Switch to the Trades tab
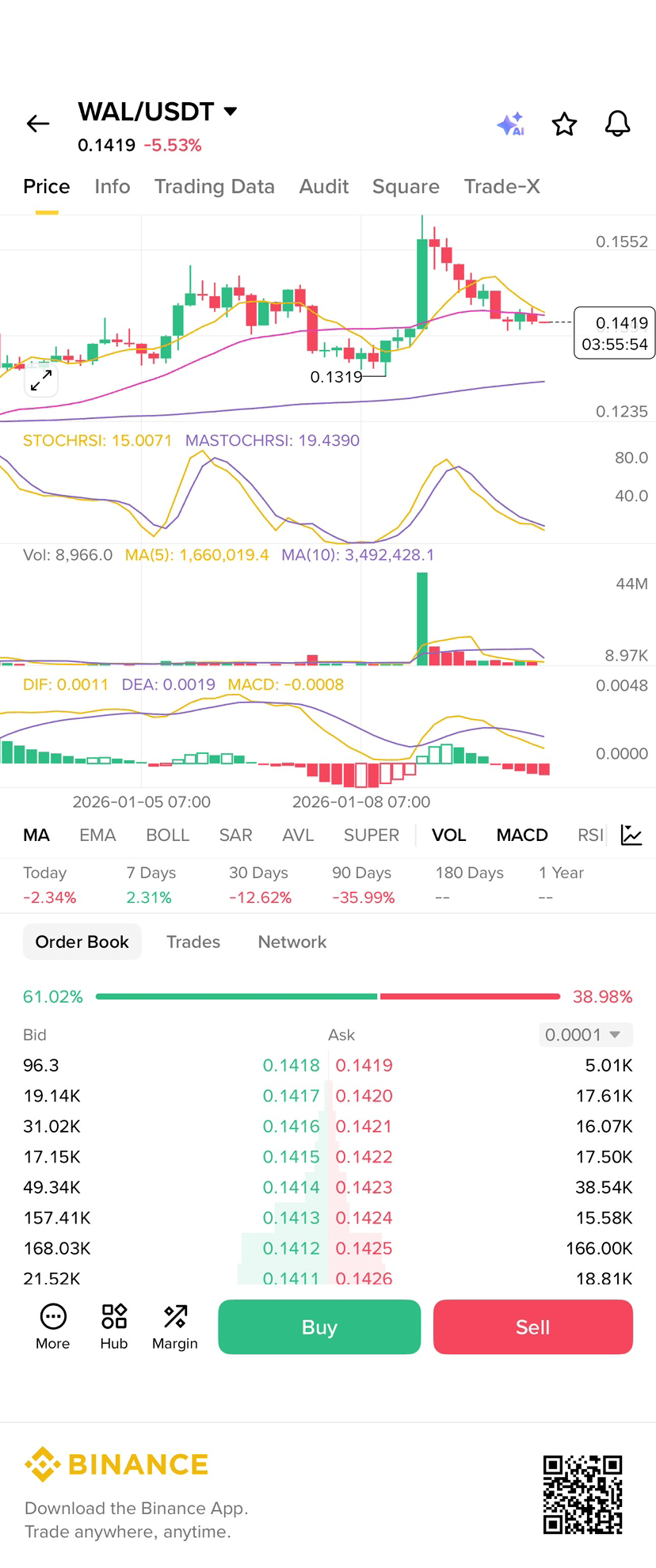Image resolution: width=656 pixels, height=1568 pixels. (x=193, y=942)
